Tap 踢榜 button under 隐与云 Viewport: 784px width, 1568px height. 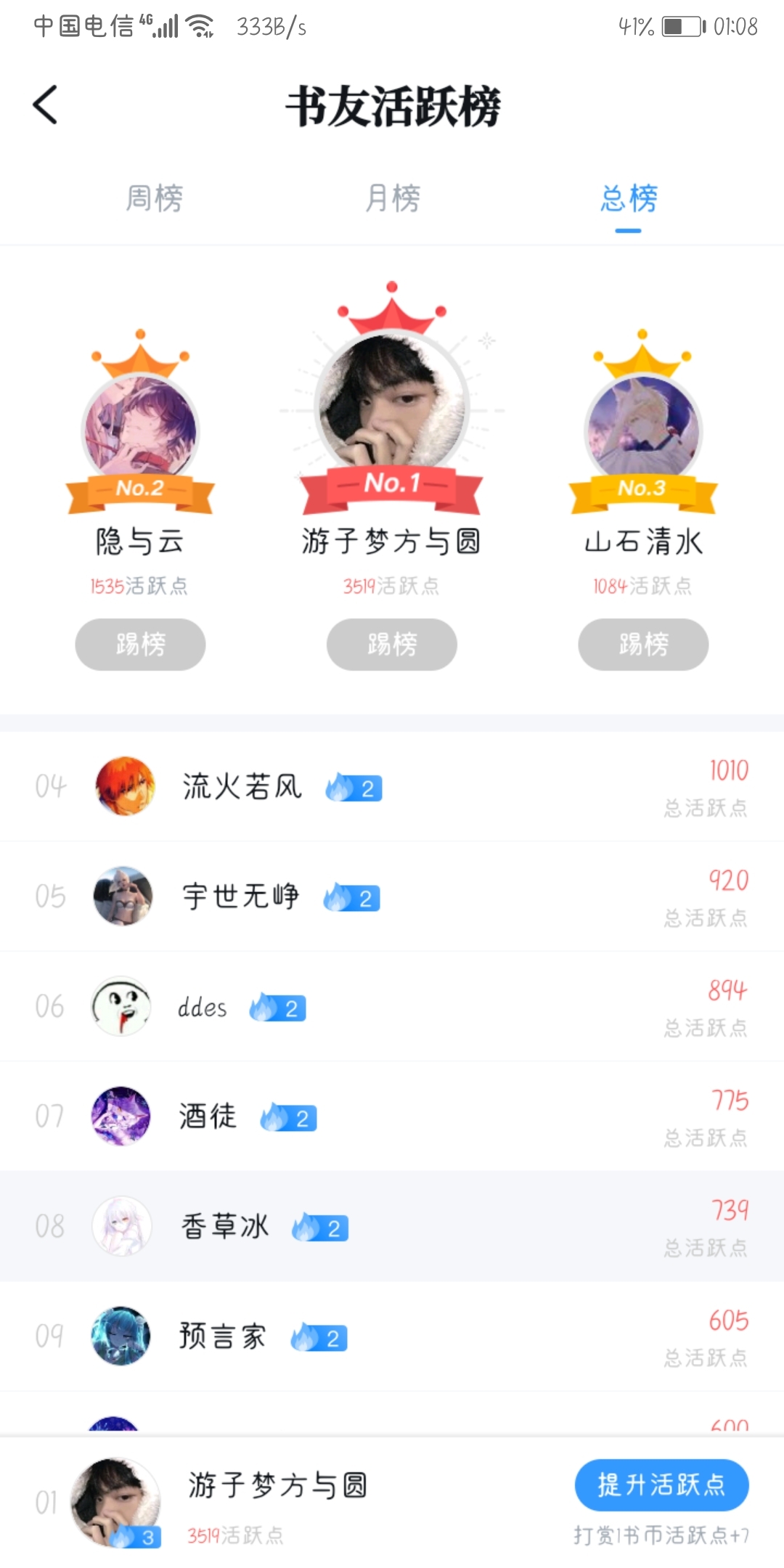(x=140, y=645)
